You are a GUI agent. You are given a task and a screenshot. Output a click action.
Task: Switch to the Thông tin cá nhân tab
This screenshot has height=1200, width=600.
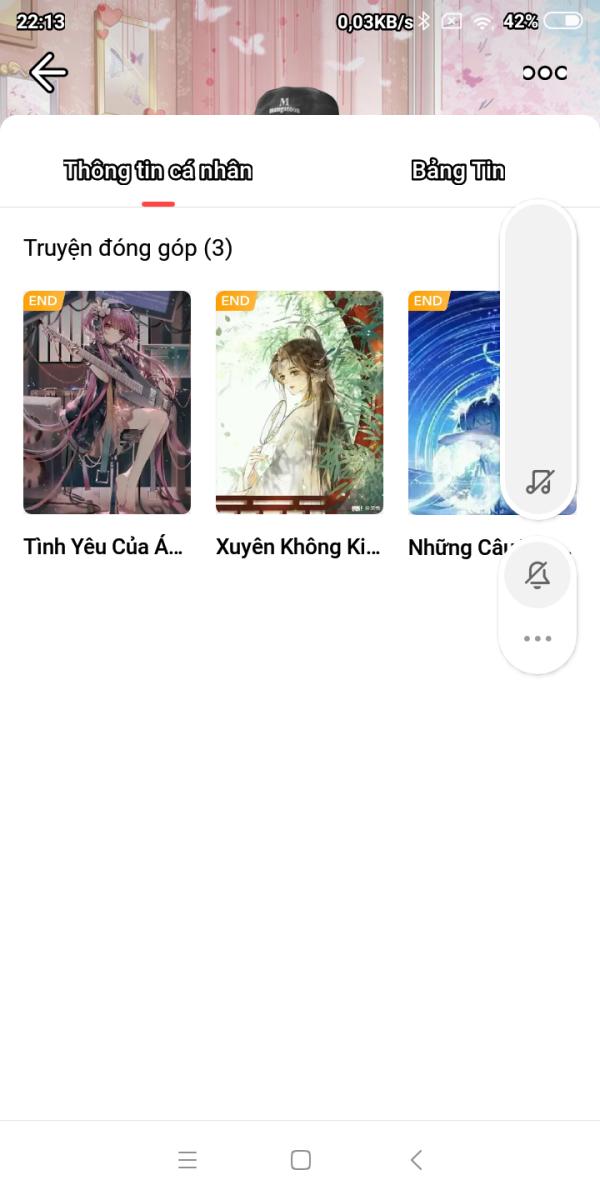158,171
